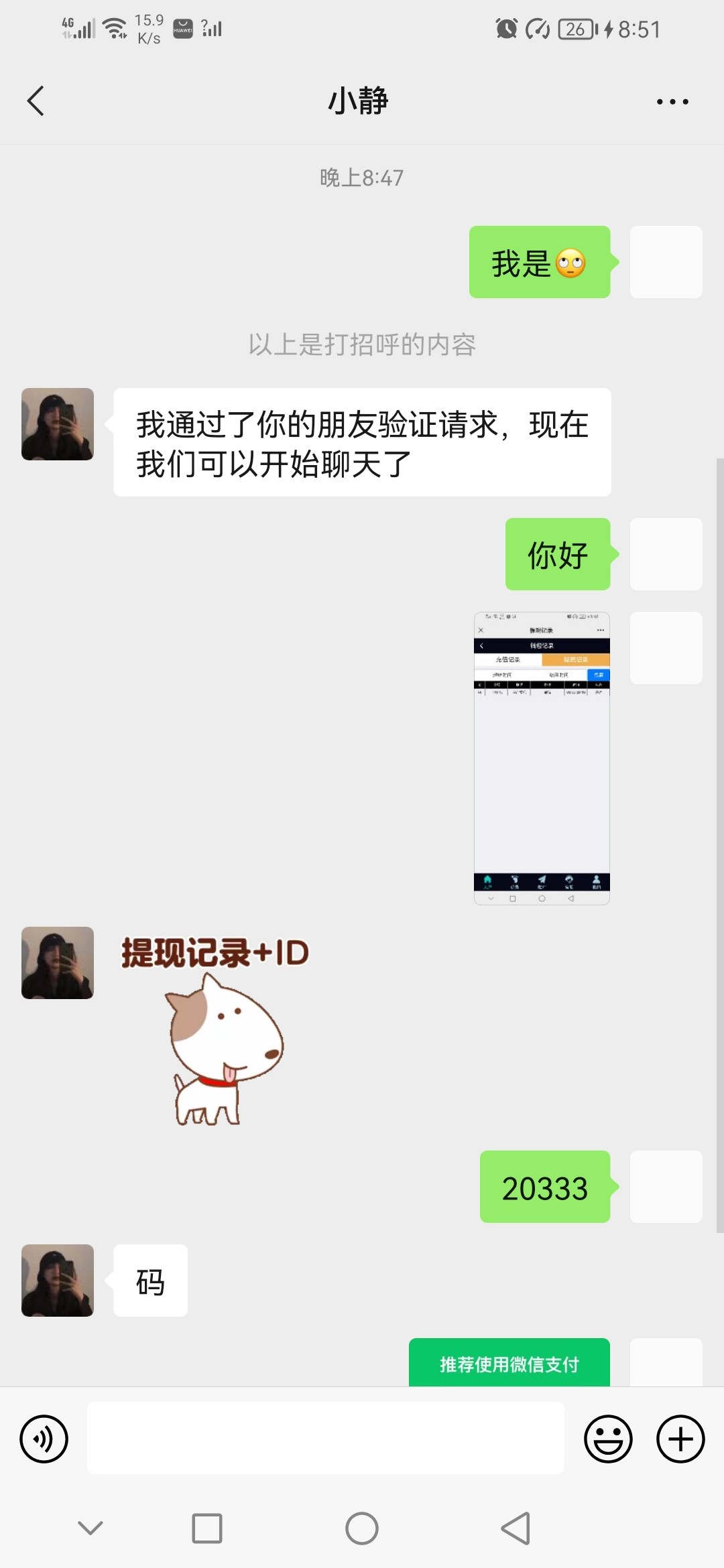The image size is (724, 1568).
Task: Hide the navigation bar with the down arrow
Action: click(x=90, y=1528)
